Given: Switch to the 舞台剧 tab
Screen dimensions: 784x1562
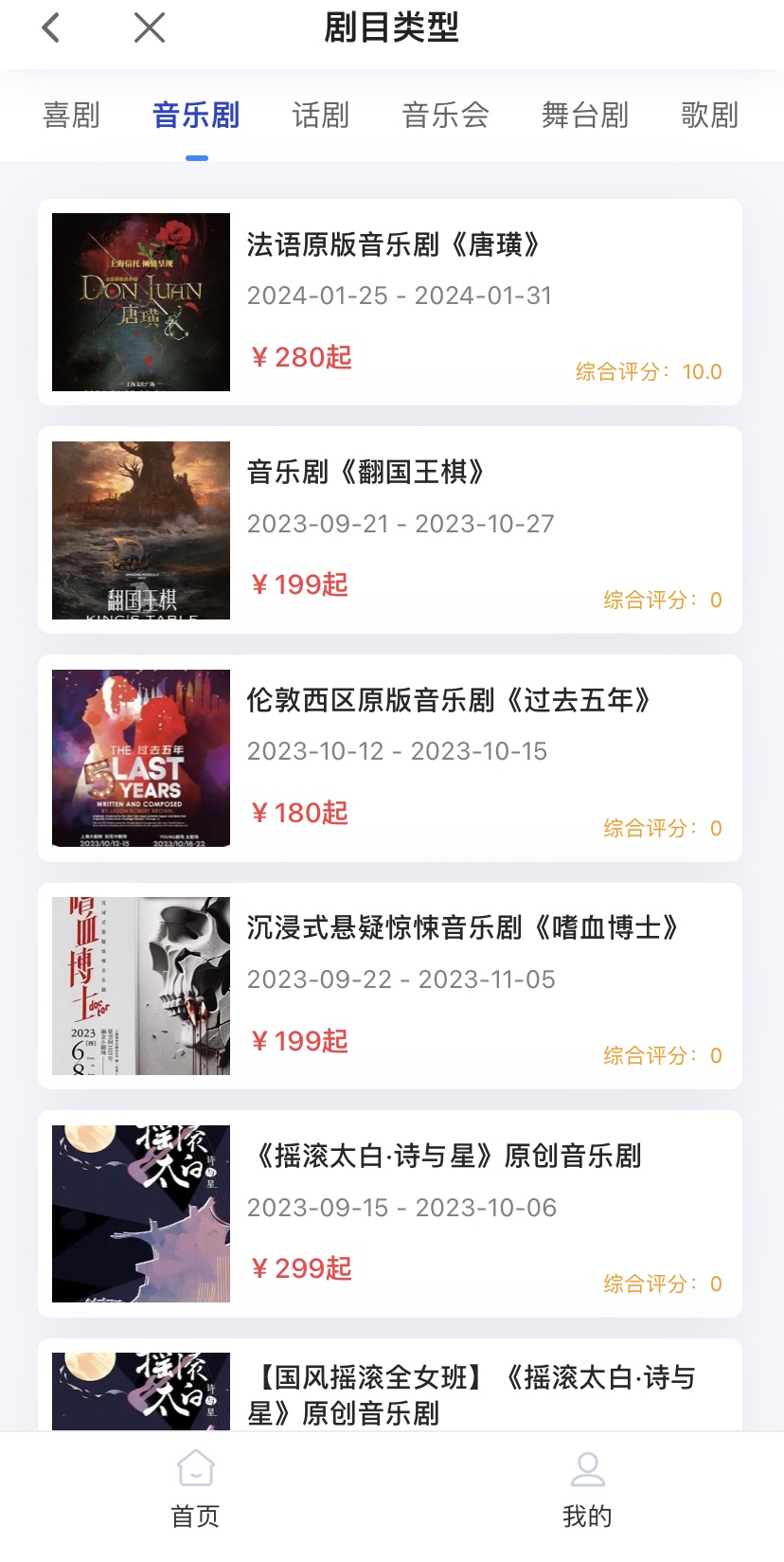Looking at the screenshot, I should point(584,116).
